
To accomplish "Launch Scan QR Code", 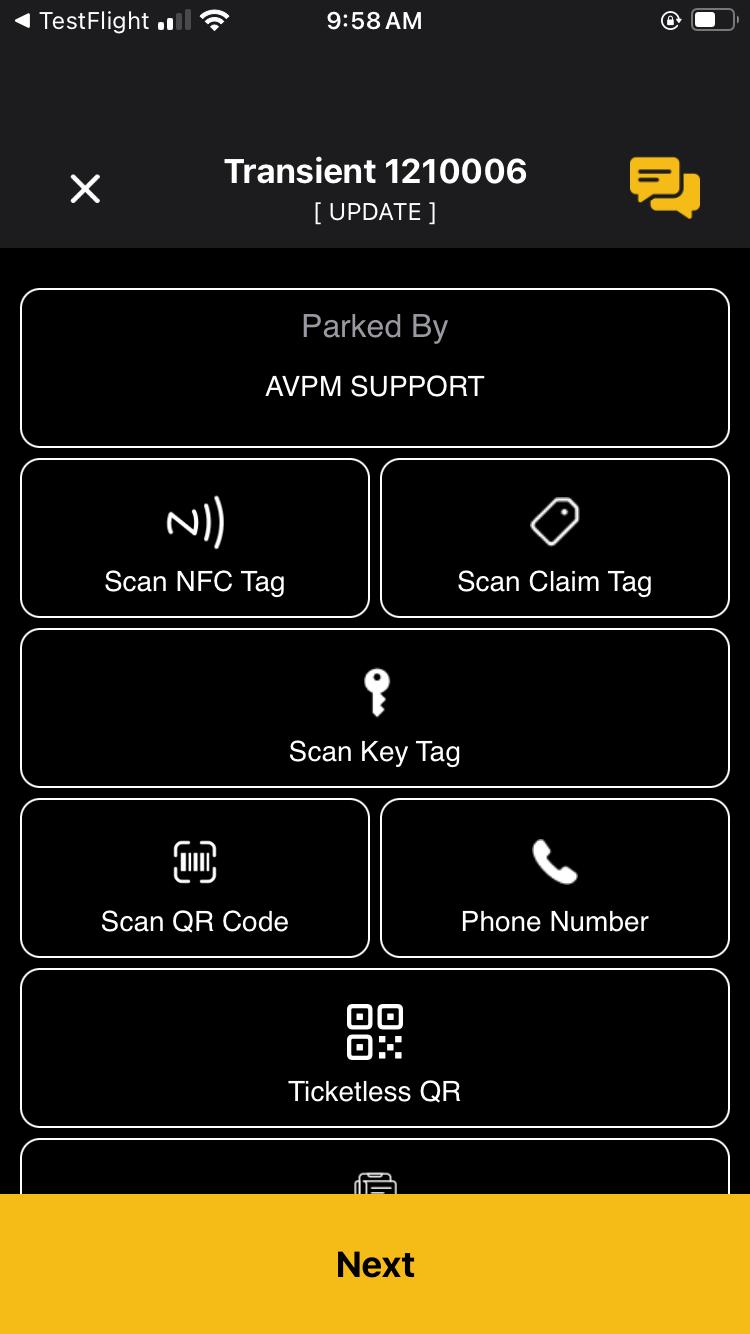I will coord(195,878).
